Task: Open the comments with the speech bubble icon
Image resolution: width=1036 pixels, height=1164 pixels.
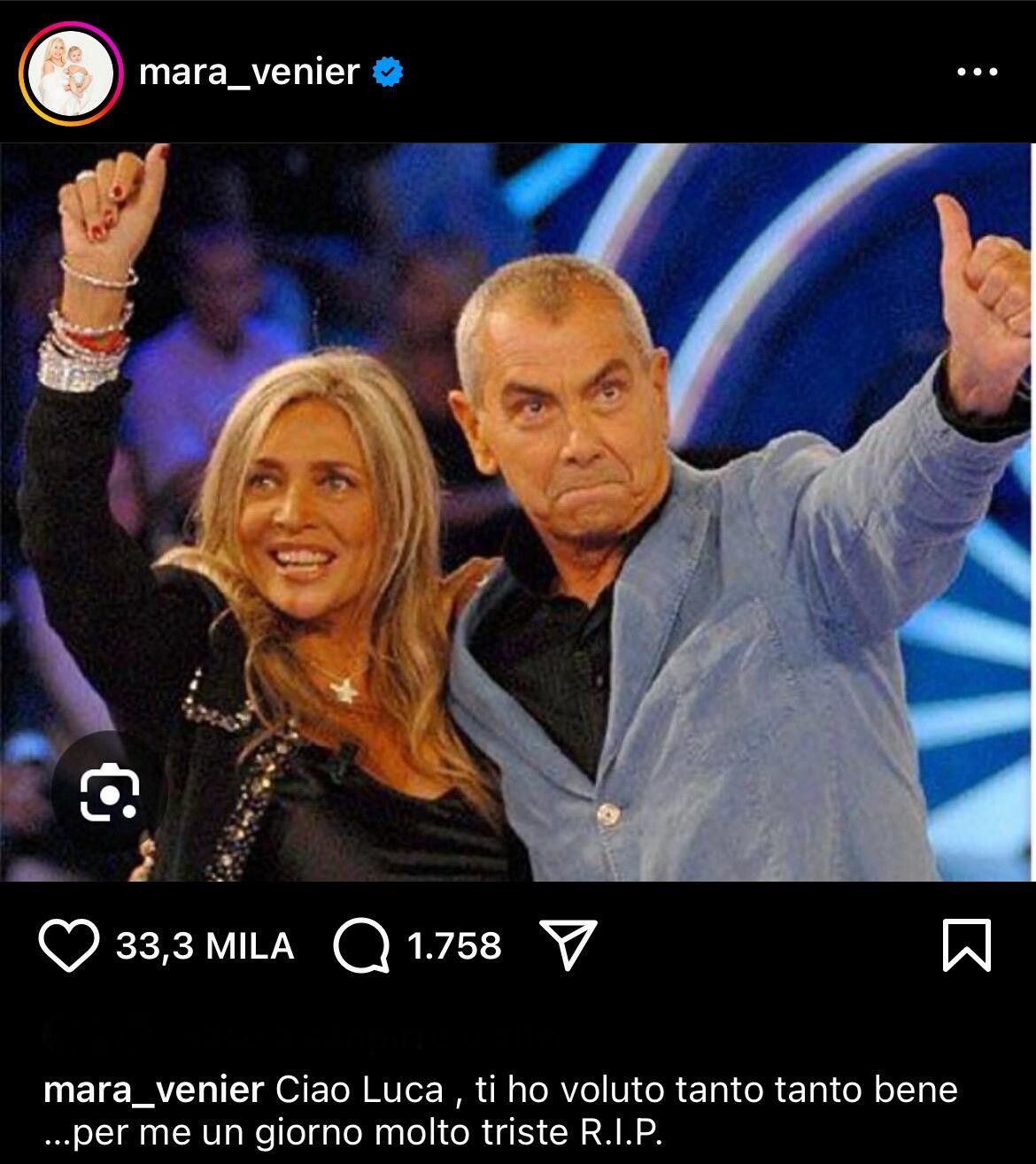Action: [x=361, y=945]
